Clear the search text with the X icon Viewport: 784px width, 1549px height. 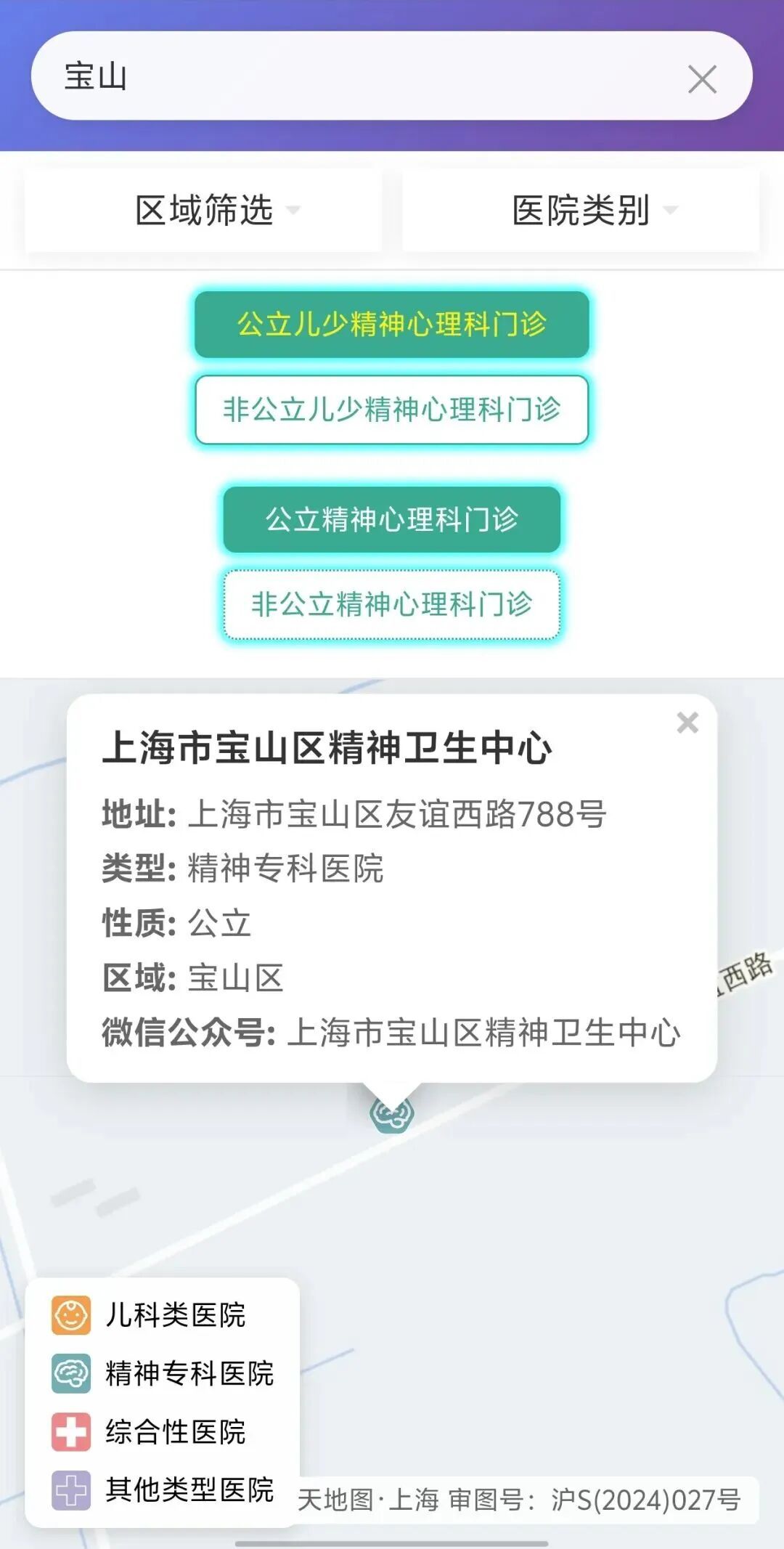coord(702,79)
